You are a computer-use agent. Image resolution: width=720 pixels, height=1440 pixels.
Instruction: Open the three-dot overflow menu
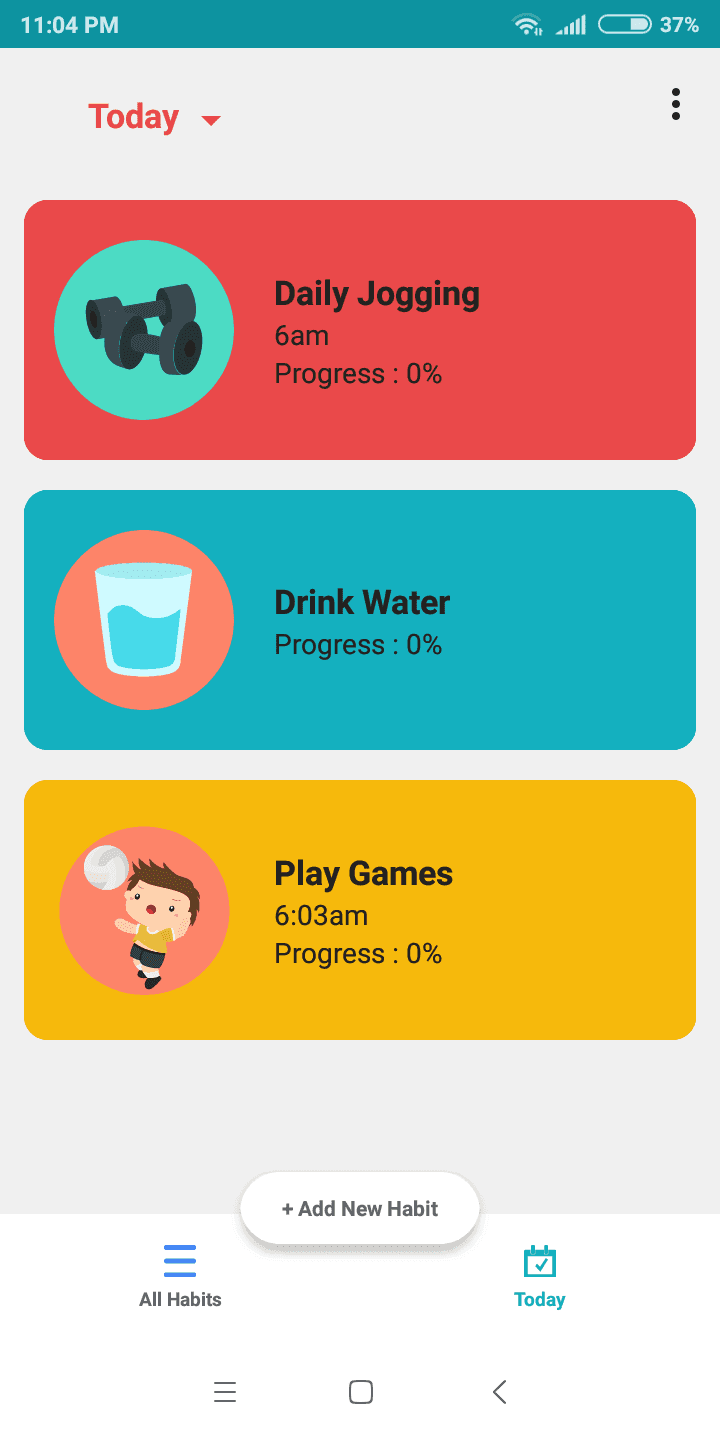pos(676,104)
